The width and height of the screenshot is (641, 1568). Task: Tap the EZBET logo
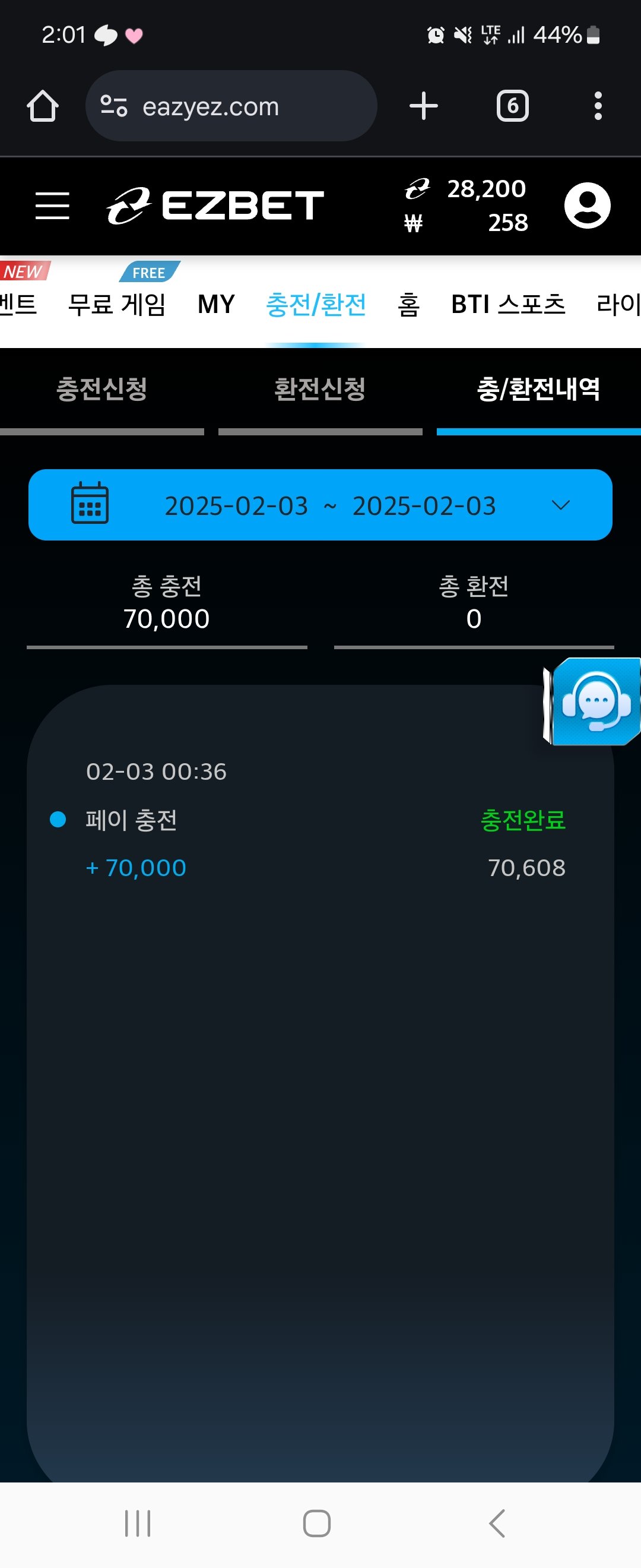(x=215, y=205)
